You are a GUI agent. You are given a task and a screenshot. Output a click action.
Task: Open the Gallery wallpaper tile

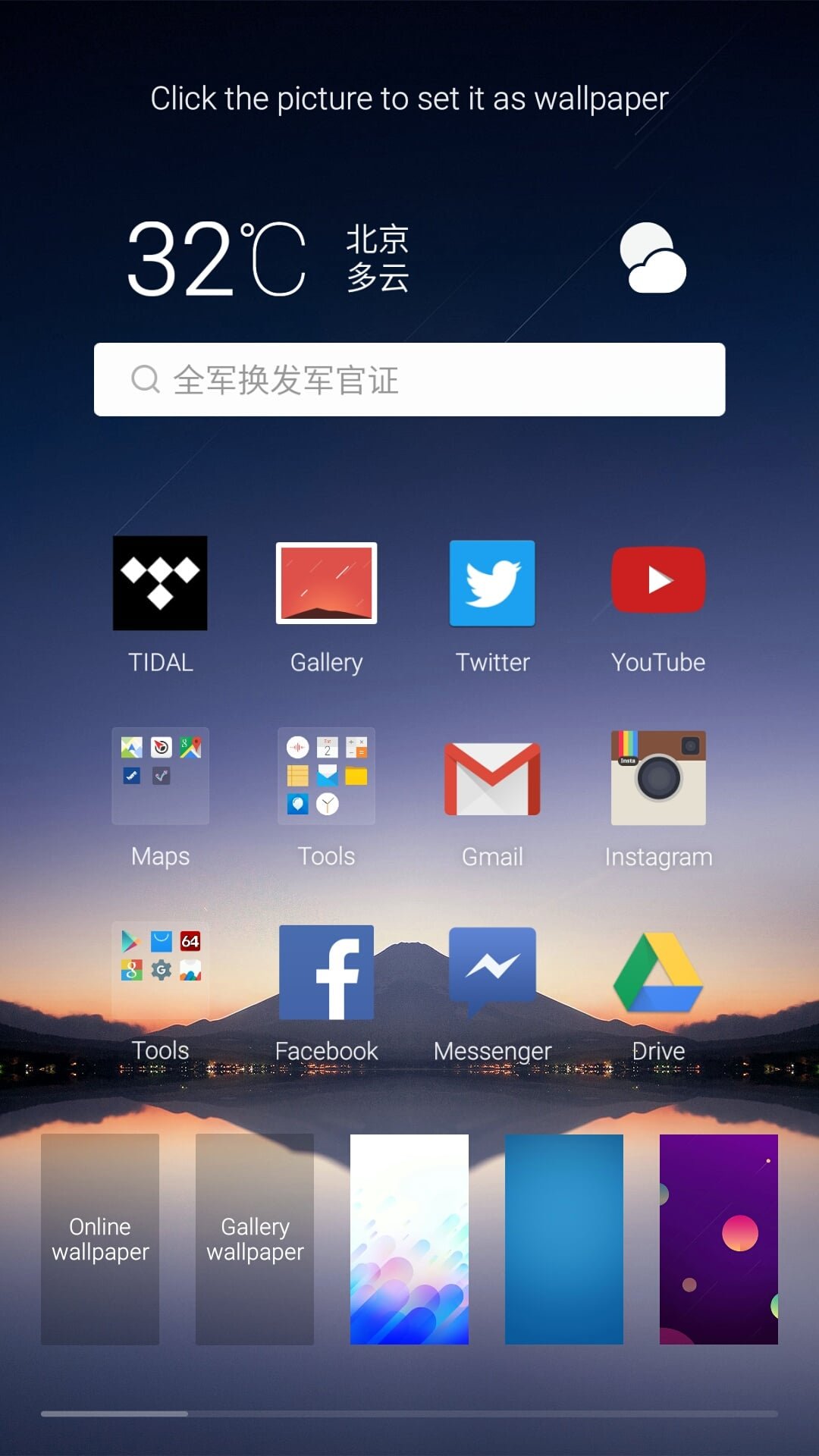[255, 1239]
